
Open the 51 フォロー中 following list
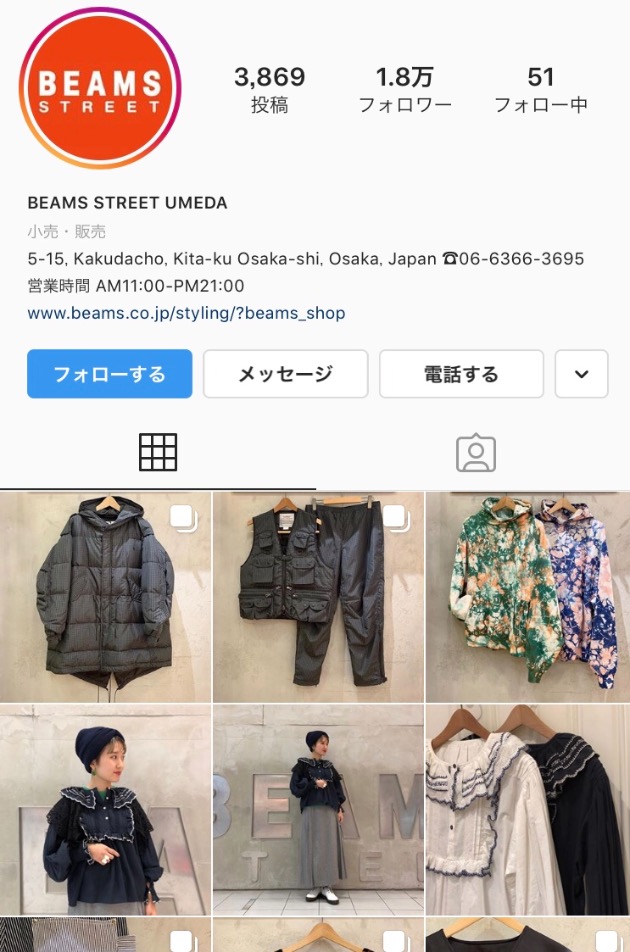(540, 89)
